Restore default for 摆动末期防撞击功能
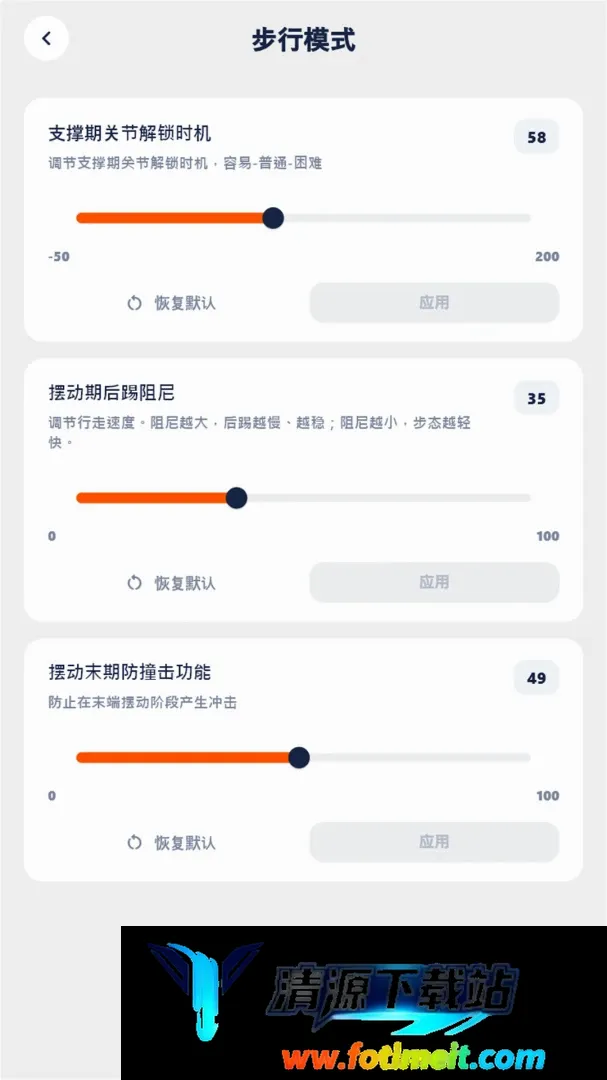This screenshot has width=607, height=1080. point(172,842)
